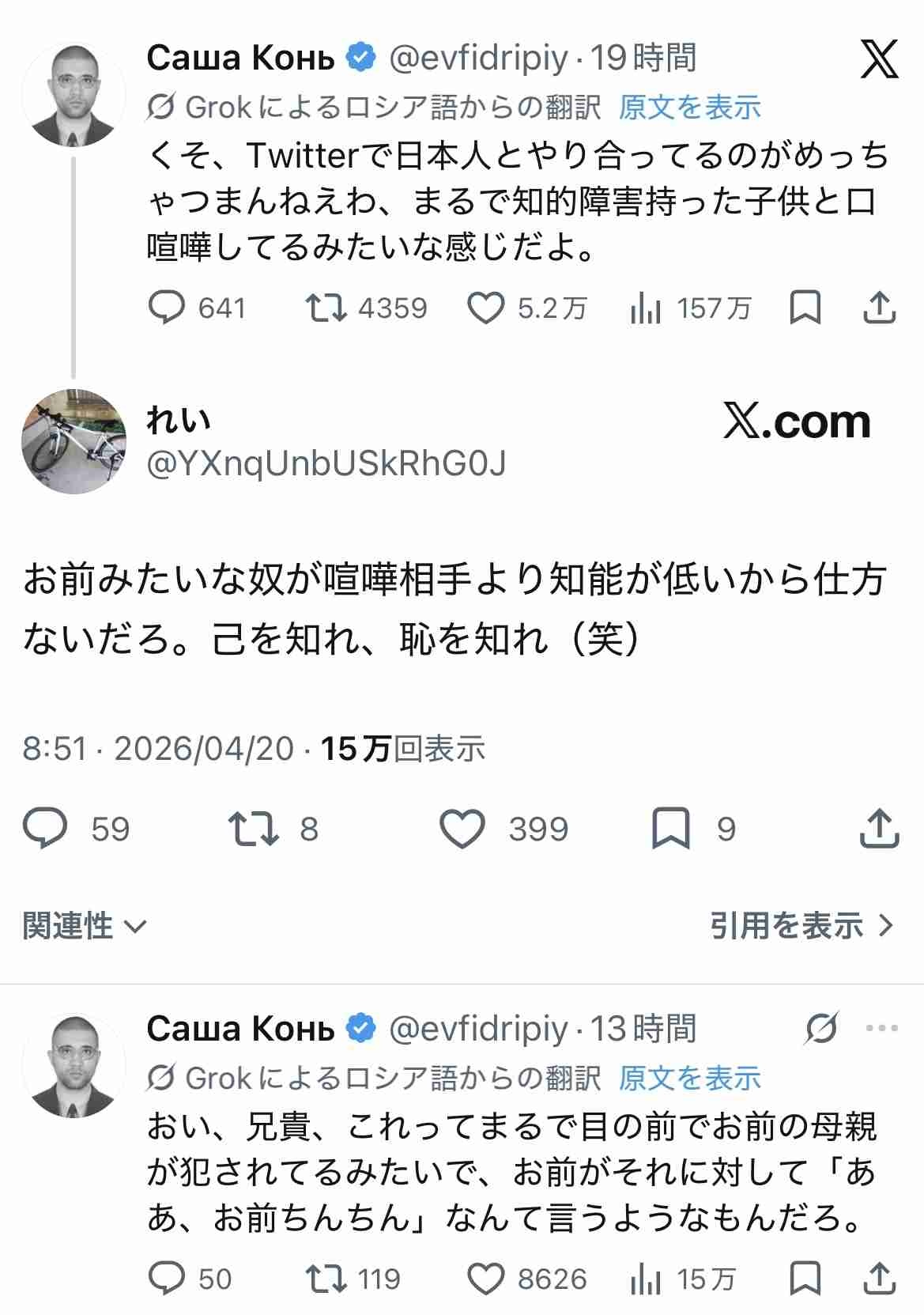Screen dimensions: 924x1315
Task: Reply to the post with 50 replies
Action: (167, 1279)
